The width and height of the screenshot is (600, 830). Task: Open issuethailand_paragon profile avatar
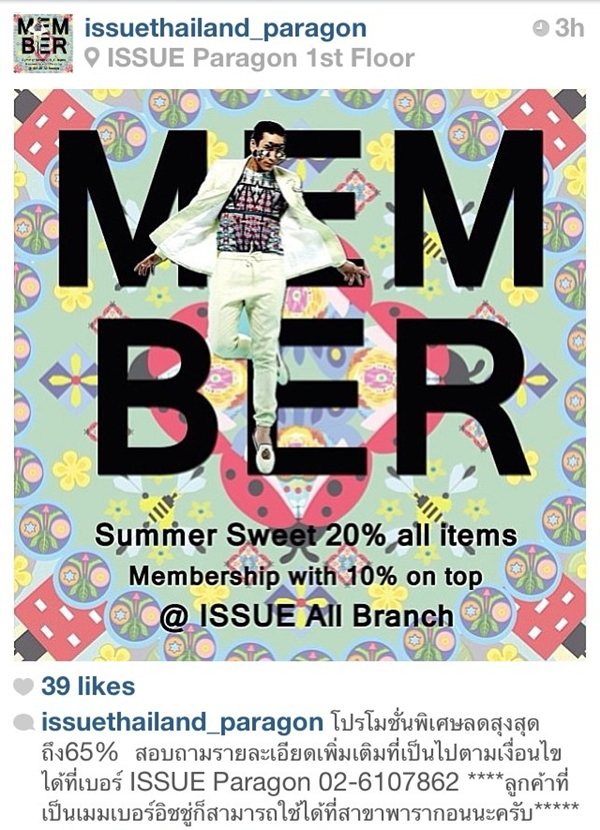(x=43, y=43)
